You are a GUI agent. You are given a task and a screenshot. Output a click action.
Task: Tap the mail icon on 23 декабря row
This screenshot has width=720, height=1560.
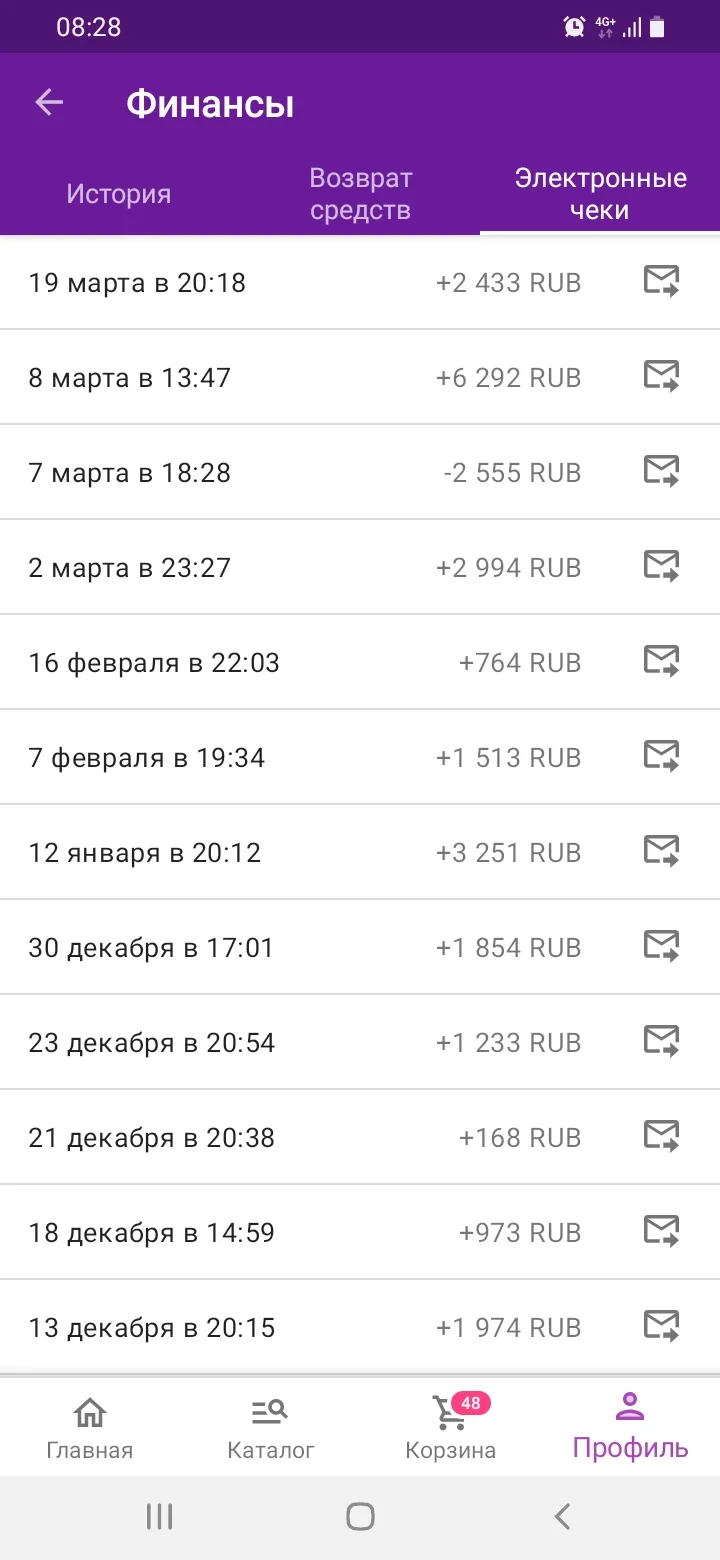click(661, 1042)
